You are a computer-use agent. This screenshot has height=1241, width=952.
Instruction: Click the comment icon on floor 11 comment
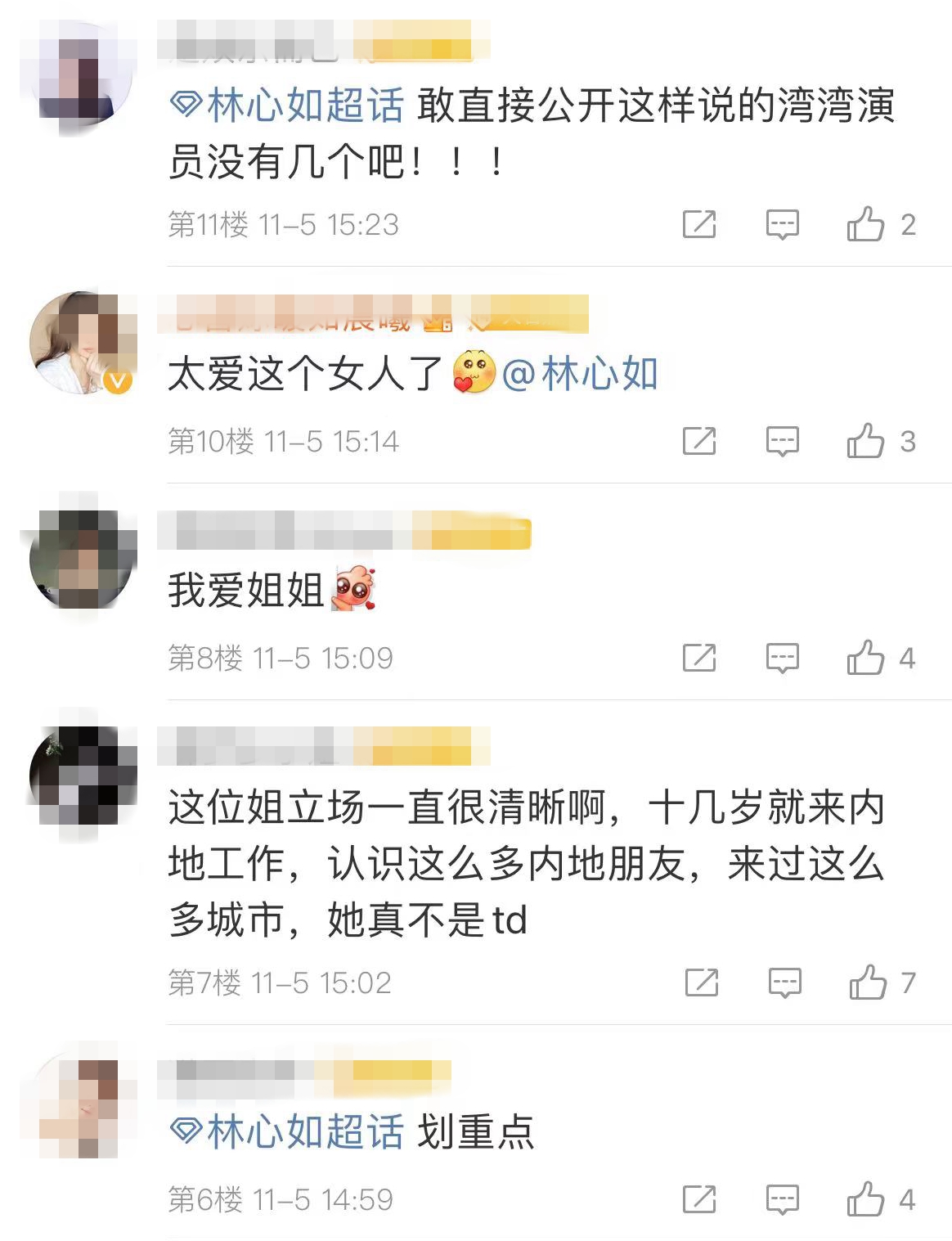(781, 224)
